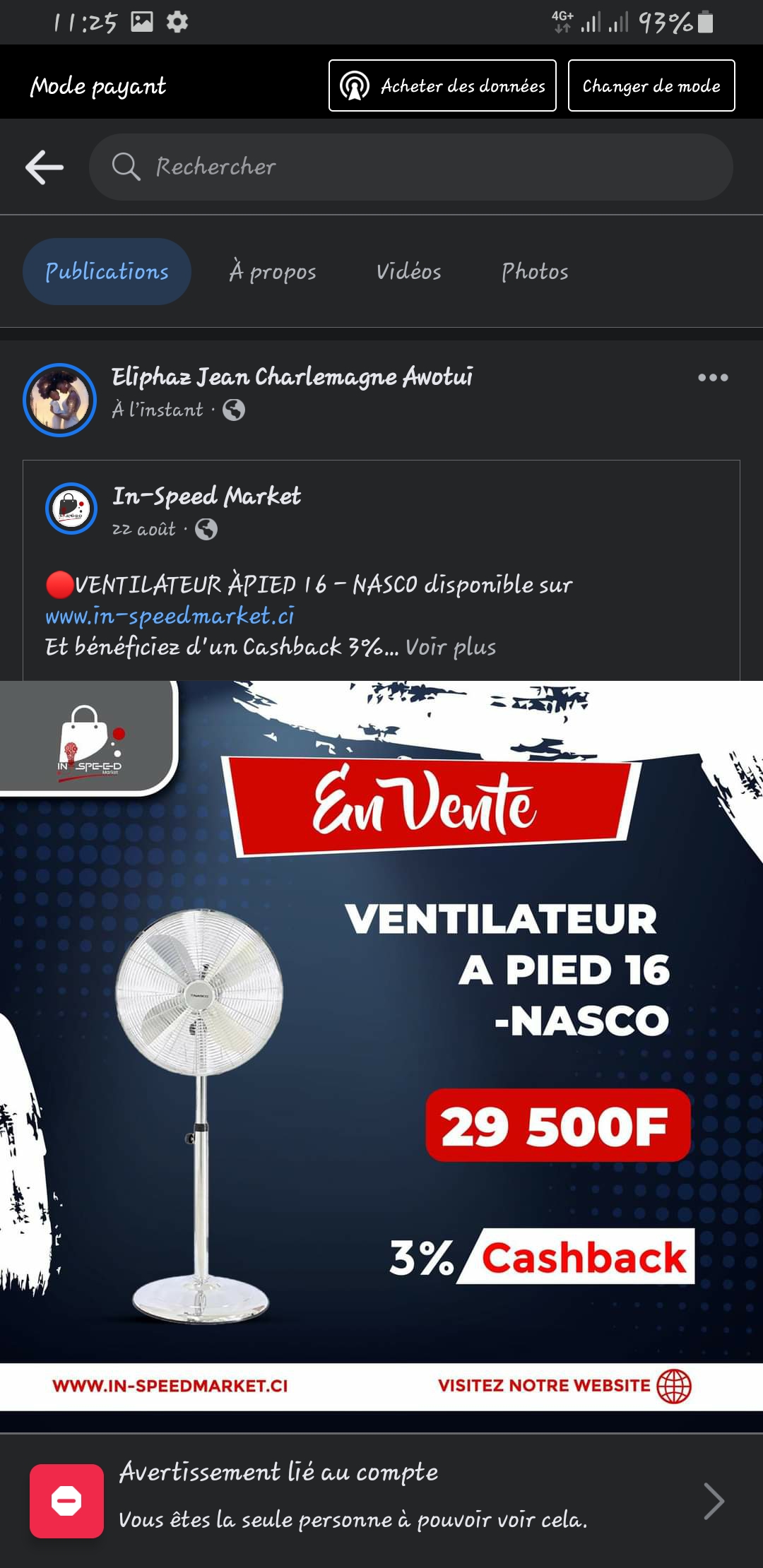
Task: Open Eliphaz Jean Charlemagne Awotui's profile picture
Action: click(x=59, y=400)
